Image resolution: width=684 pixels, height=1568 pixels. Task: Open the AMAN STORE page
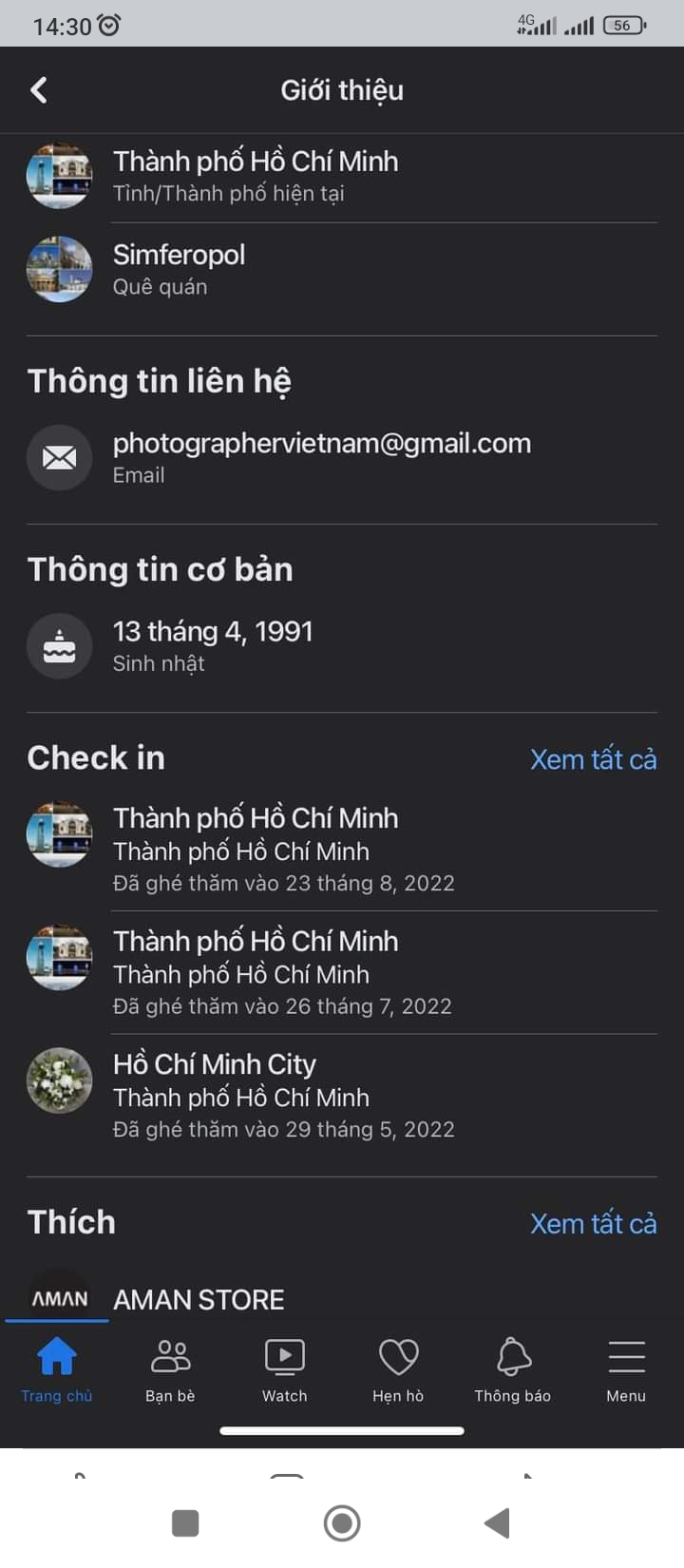[199, 1299]
